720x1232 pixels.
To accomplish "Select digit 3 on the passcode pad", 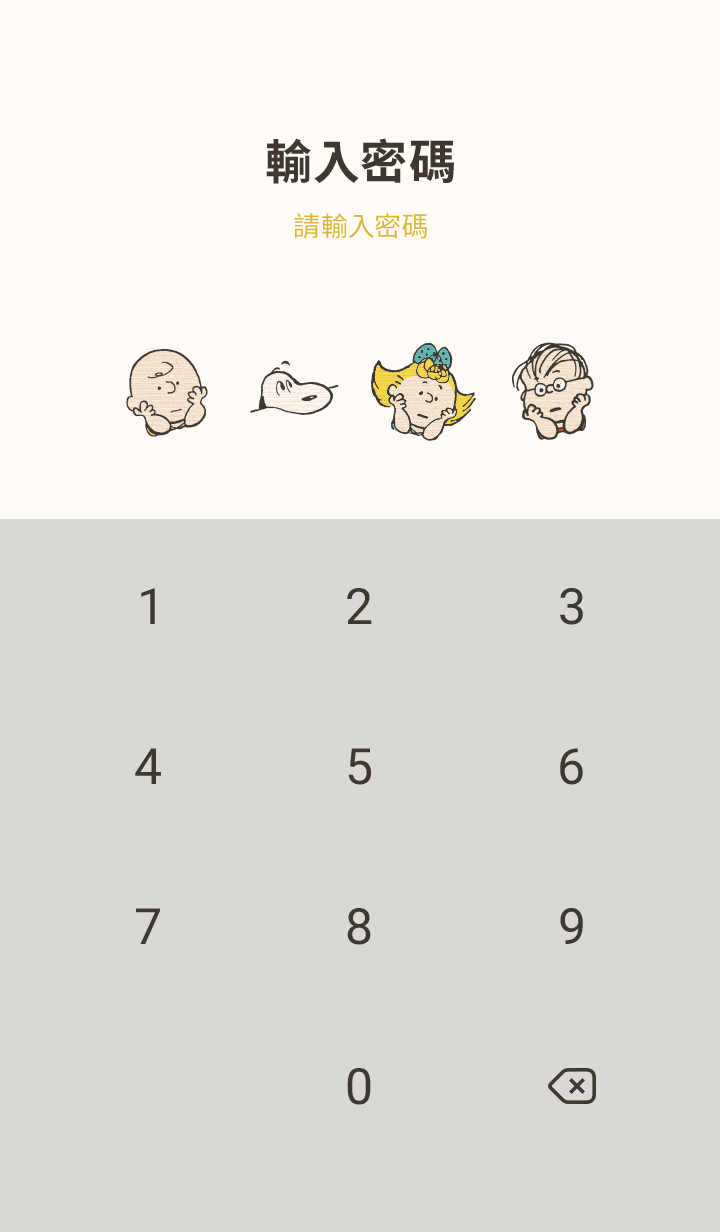I will [x=571, y=607].
